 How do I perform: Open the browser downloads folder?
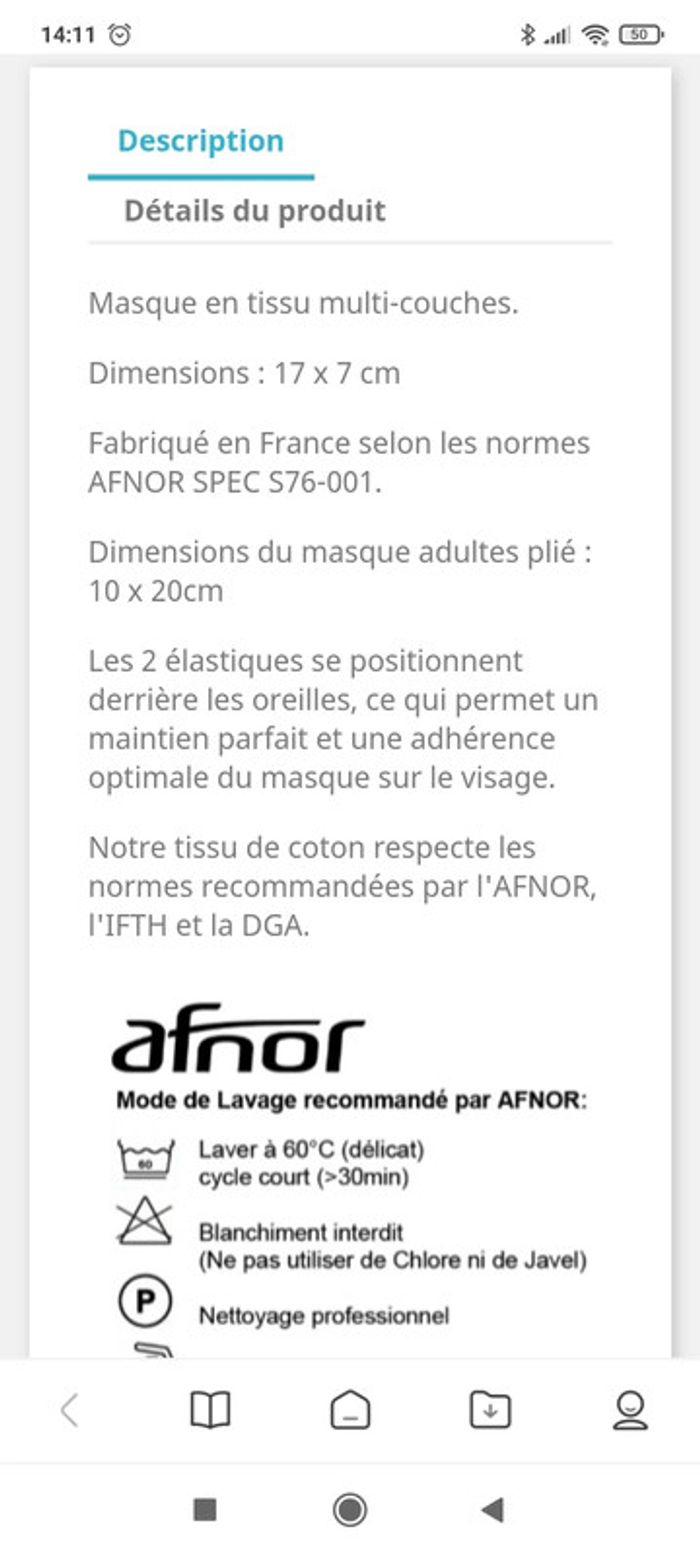[490, 1410]
